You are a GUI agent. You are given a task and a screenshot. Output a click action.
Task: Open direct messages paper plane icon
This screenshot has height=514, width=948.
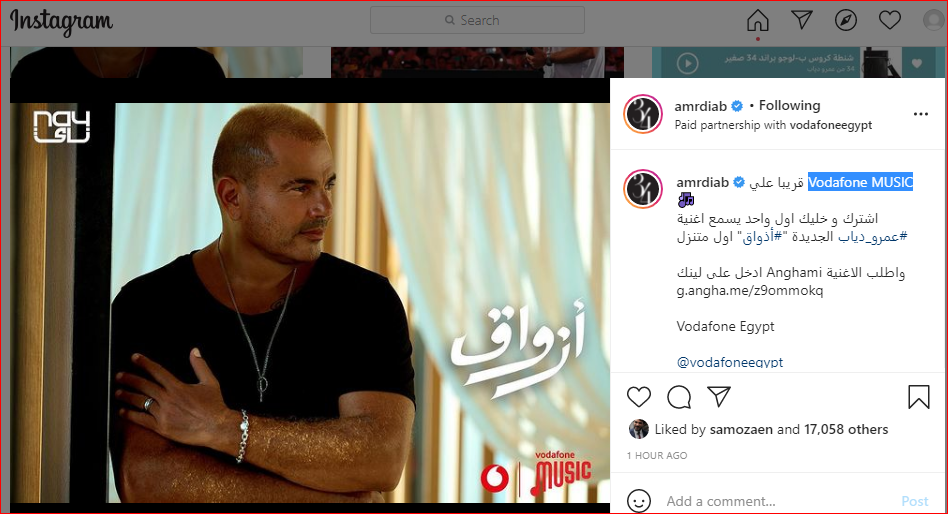(x=801, y=20)
